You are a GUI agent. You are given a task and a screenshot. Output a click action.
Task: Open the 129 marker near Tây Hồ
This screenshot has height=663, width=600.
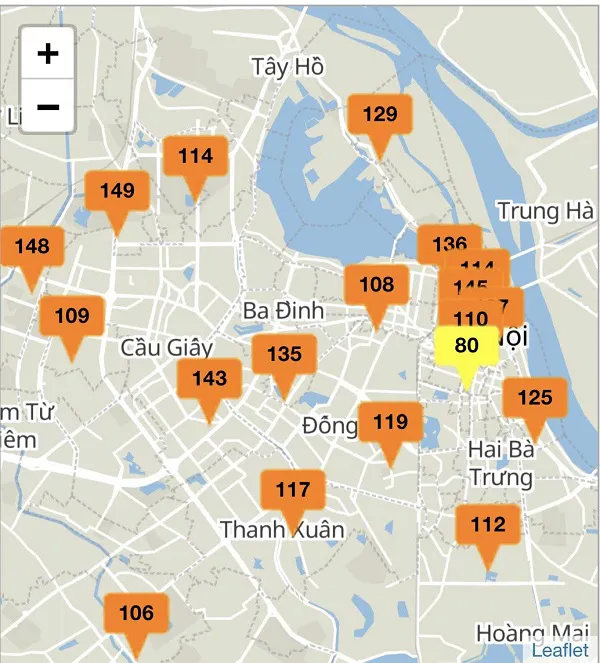pos(380,115)
